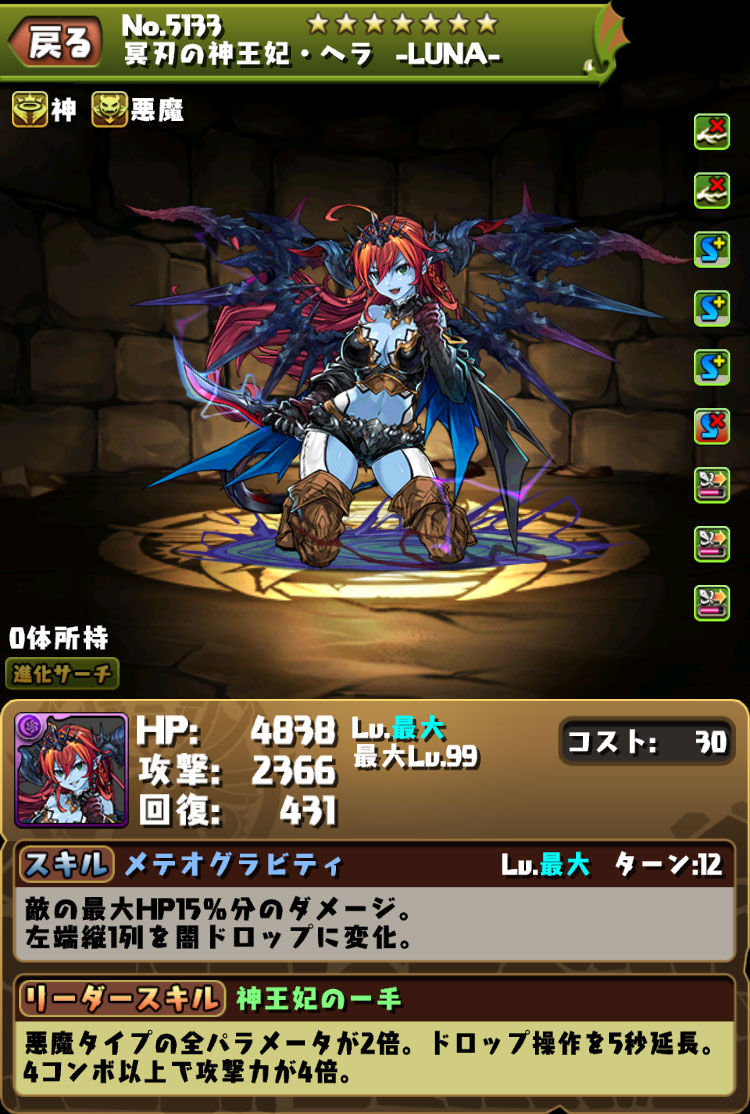The image size is (750, 1114).
Task: Tap Hera's monster portrait icon
Action: (71, 770)
